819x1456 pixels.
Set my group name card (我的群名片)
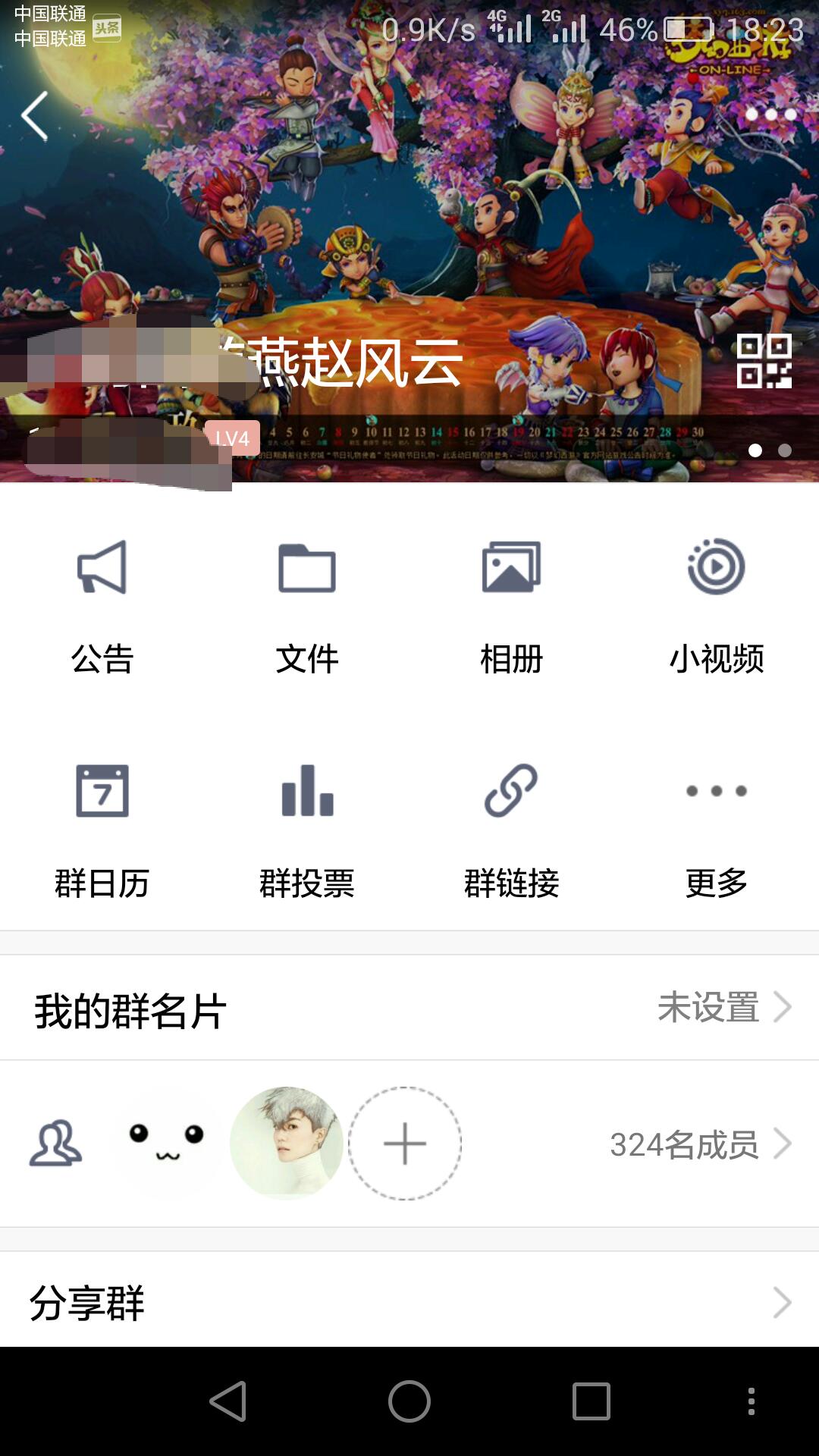point(409,1009)
